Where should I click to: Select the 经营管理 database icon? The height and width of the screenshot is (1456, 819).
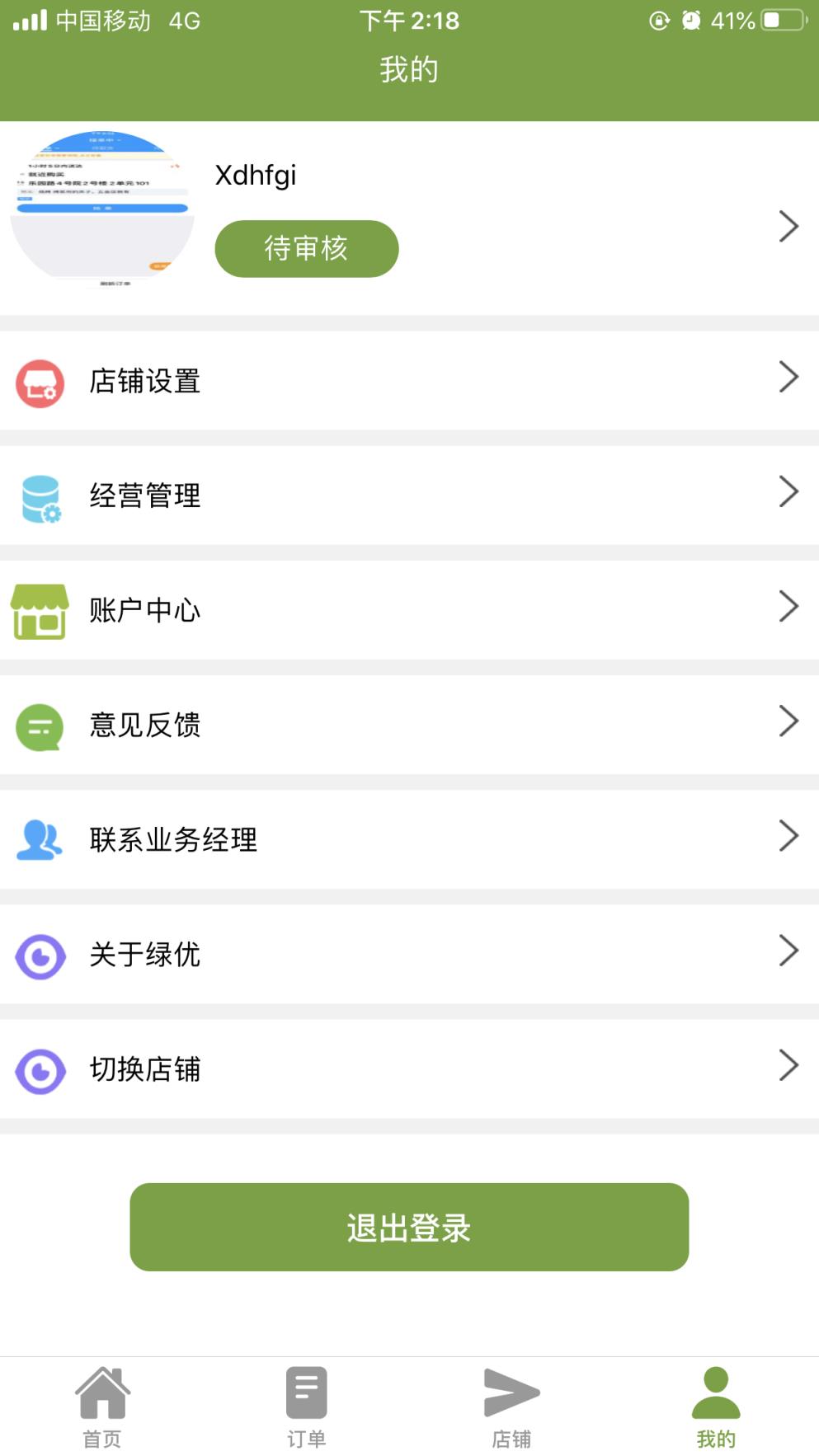click(40, 496)
